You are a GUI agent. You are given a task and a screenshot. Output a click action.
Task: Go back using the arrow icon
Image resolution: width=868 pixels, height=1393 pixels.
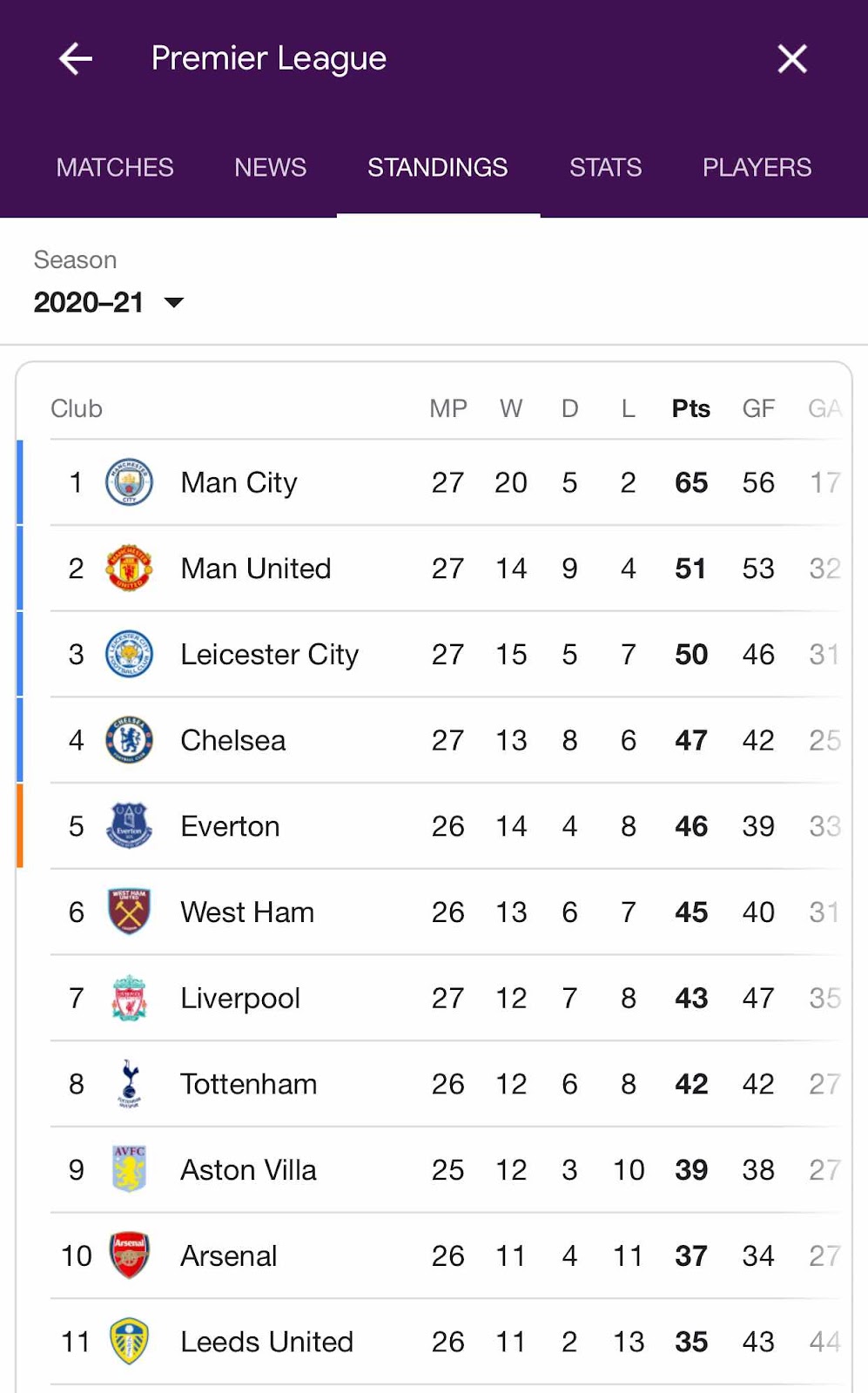(76, 59)
